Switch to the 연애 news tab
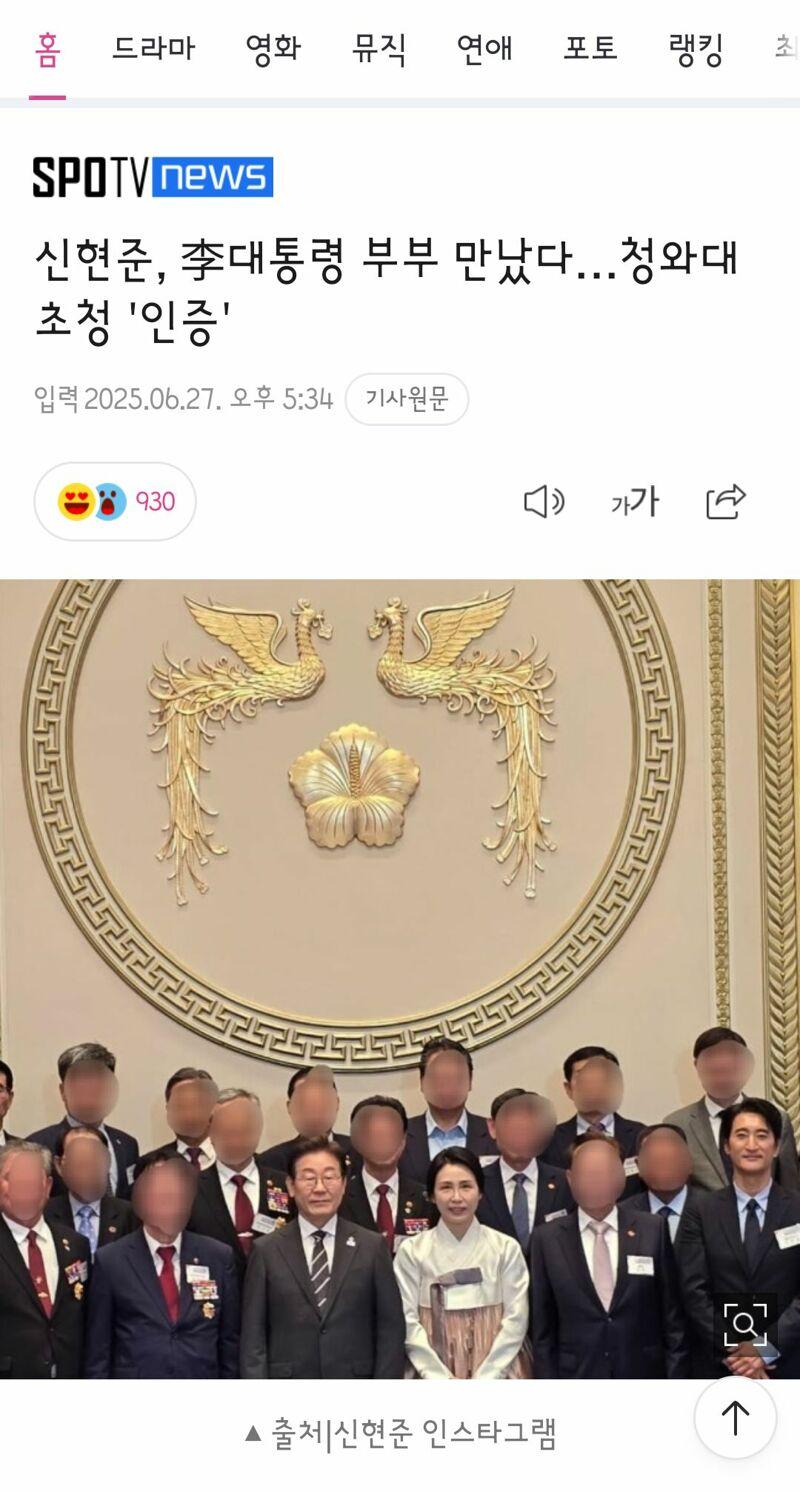800x1492 pixels. coord(484,48)
